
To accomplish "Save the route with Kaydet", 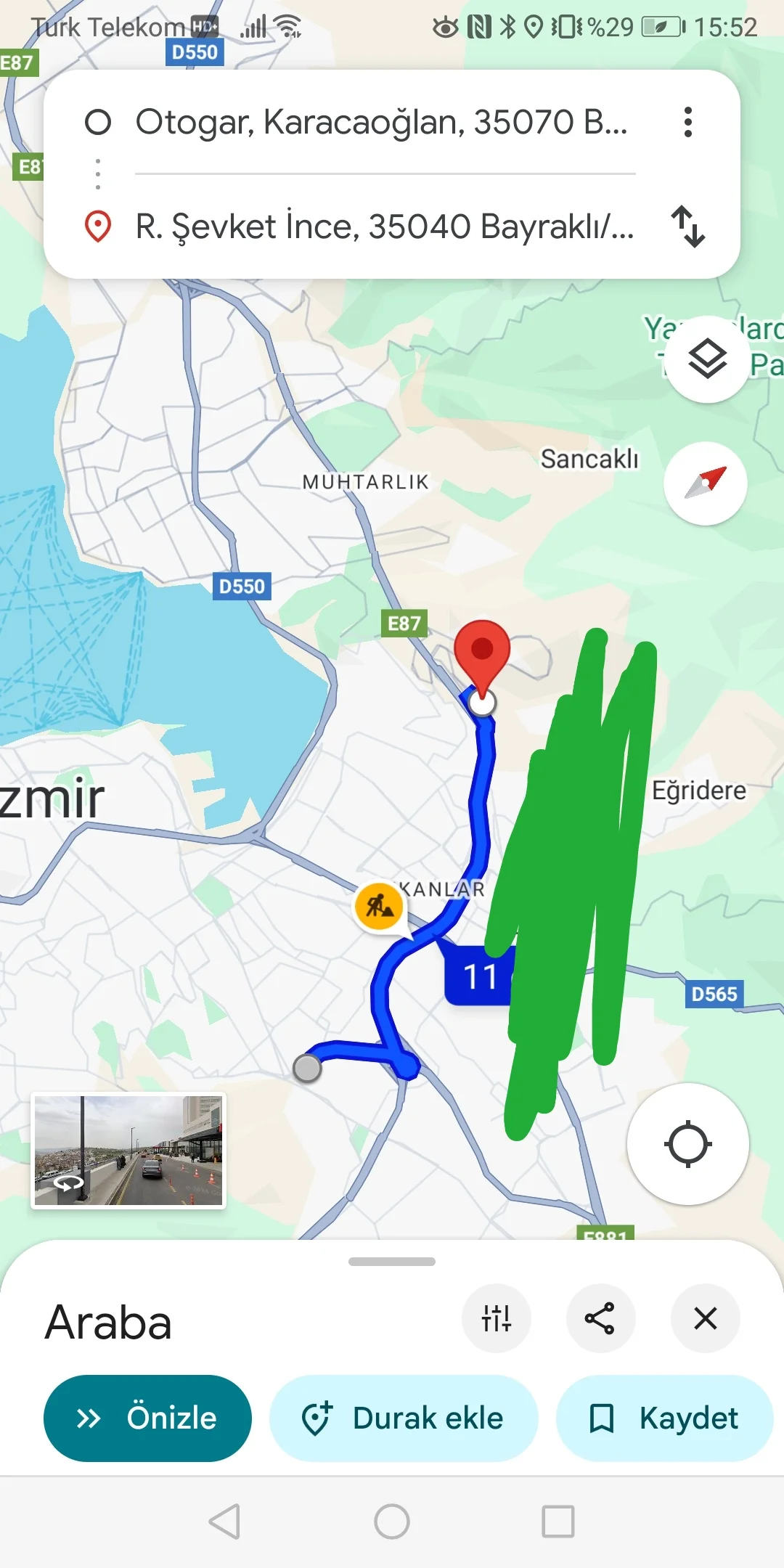I will click(664, 1418).
